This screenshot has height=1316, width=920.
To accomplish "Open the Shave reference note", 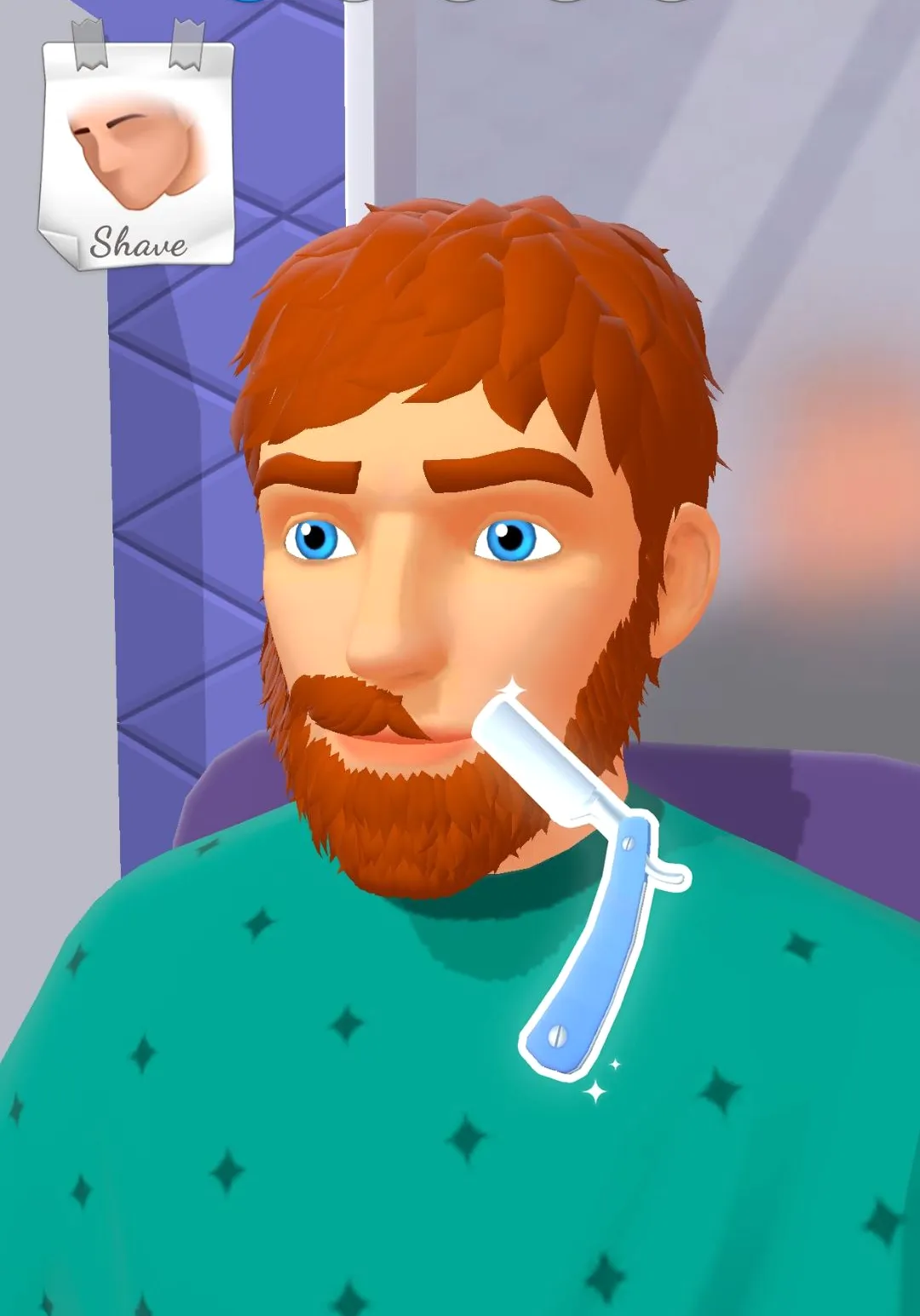I will click(136, 153).
